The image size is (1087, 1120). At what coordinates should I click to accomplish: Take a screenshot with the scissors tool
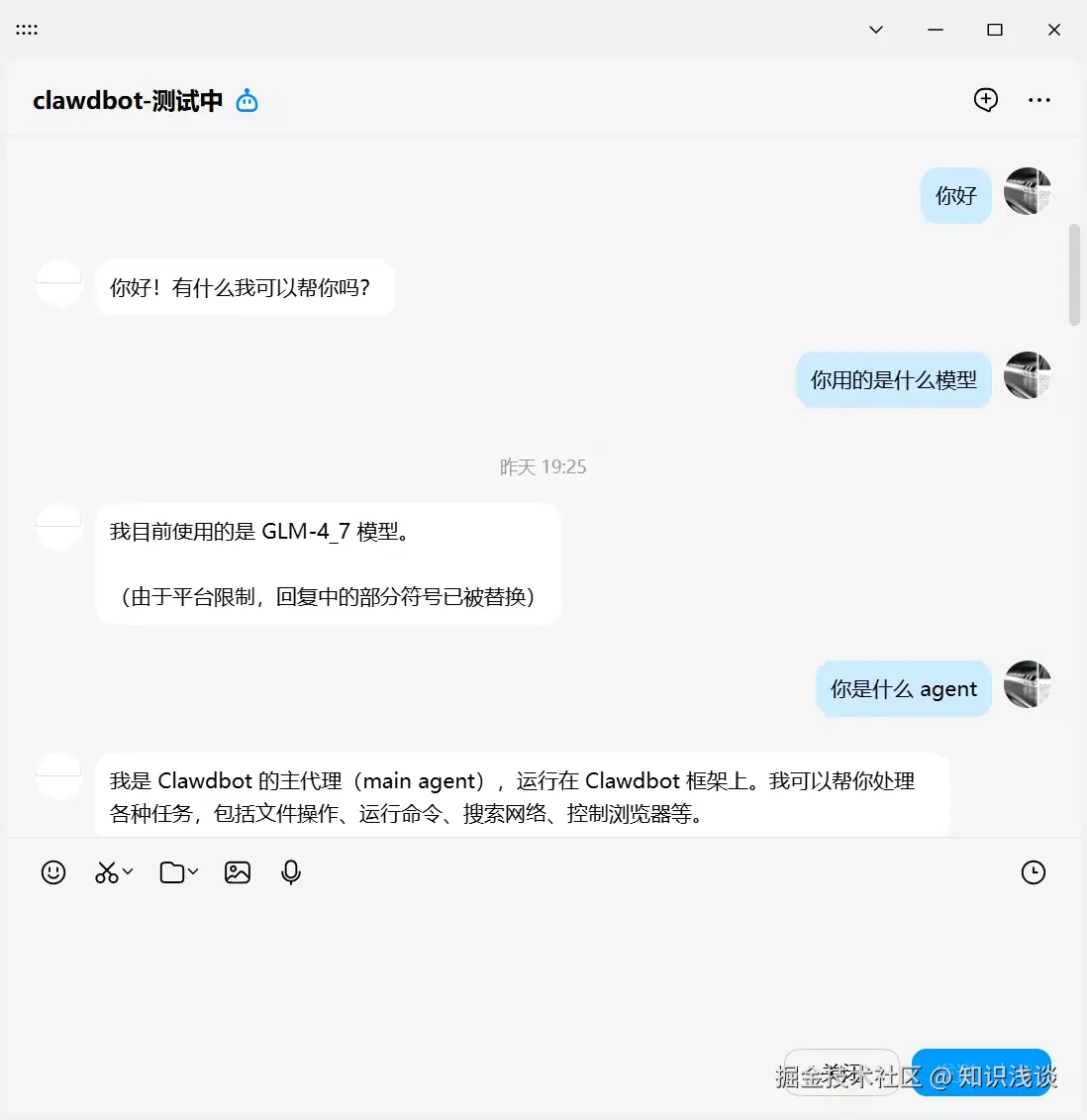[107, 872]
